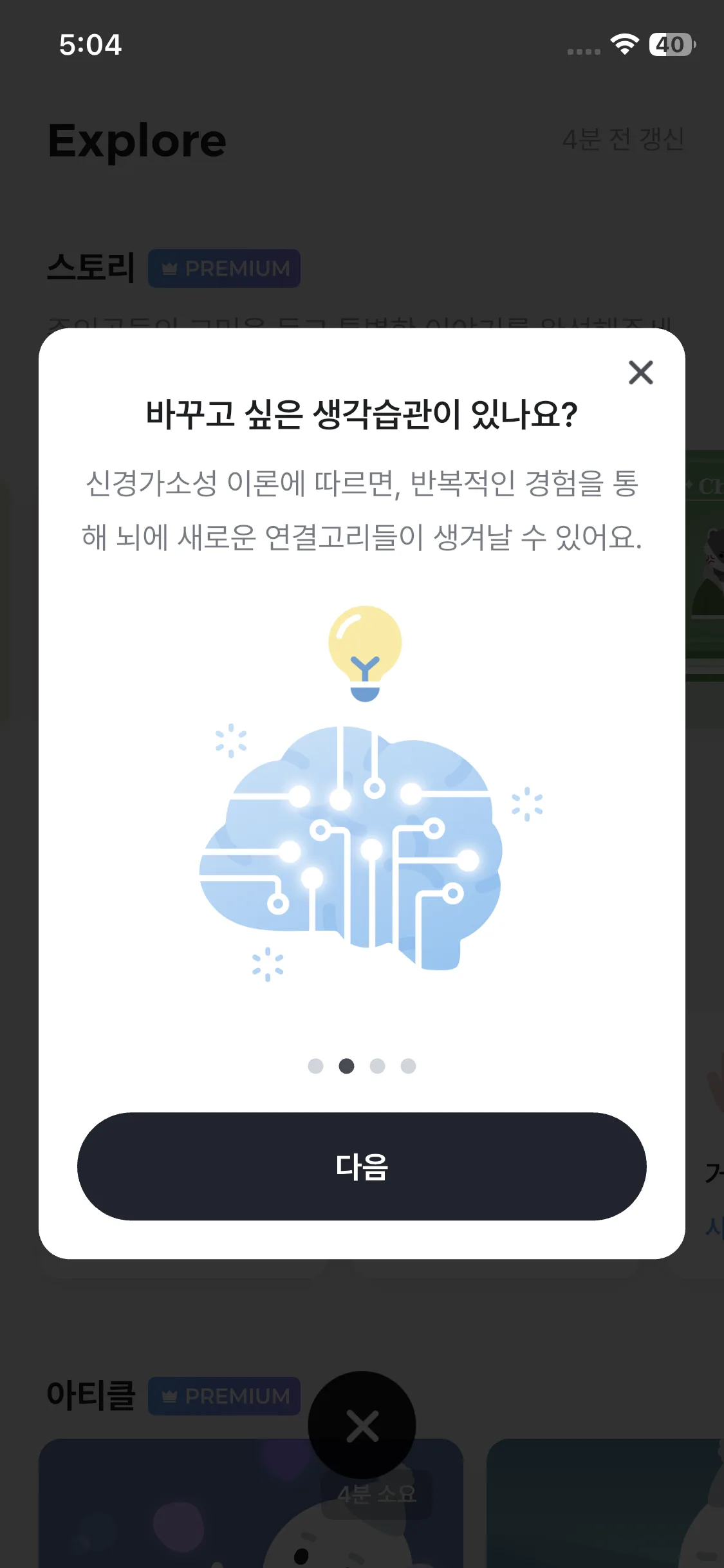Viewport: 724px width, 1568px height.
Task: Tap the 다음 button to continue
Action: pos(362,1166)
